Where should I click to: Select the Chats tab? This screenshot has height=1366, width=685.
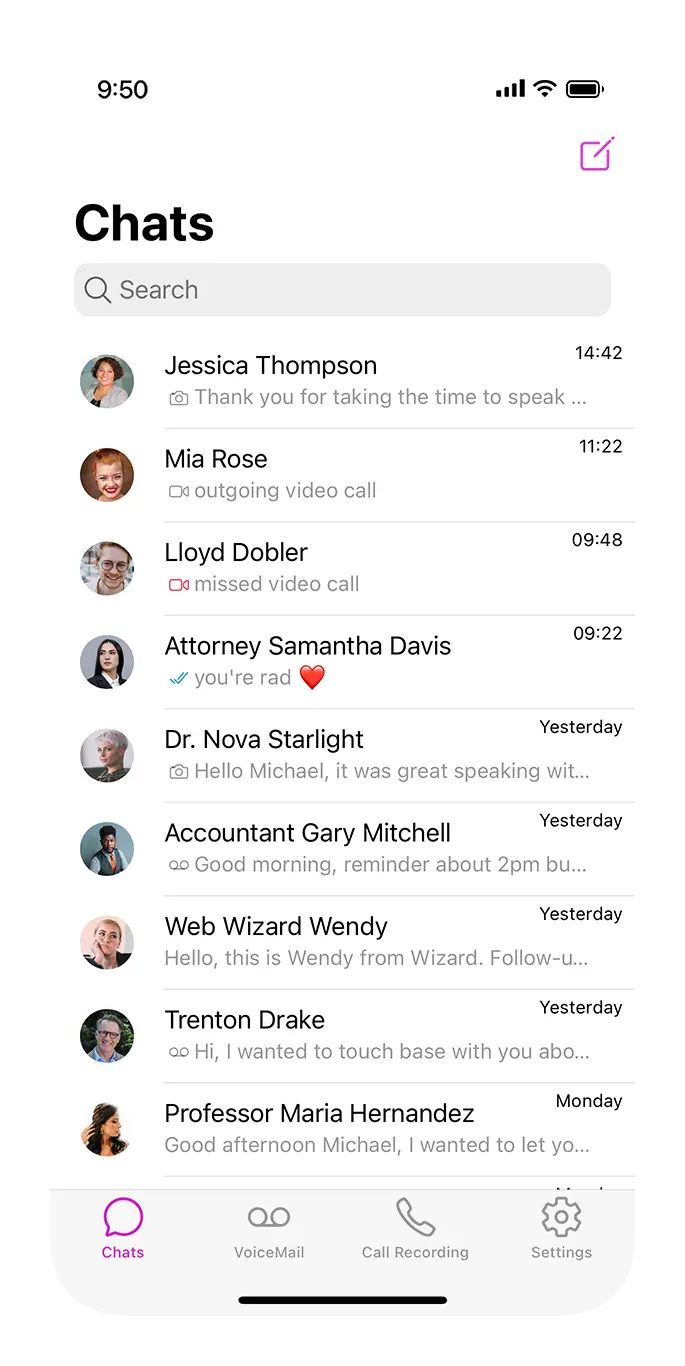[123, 1230]
